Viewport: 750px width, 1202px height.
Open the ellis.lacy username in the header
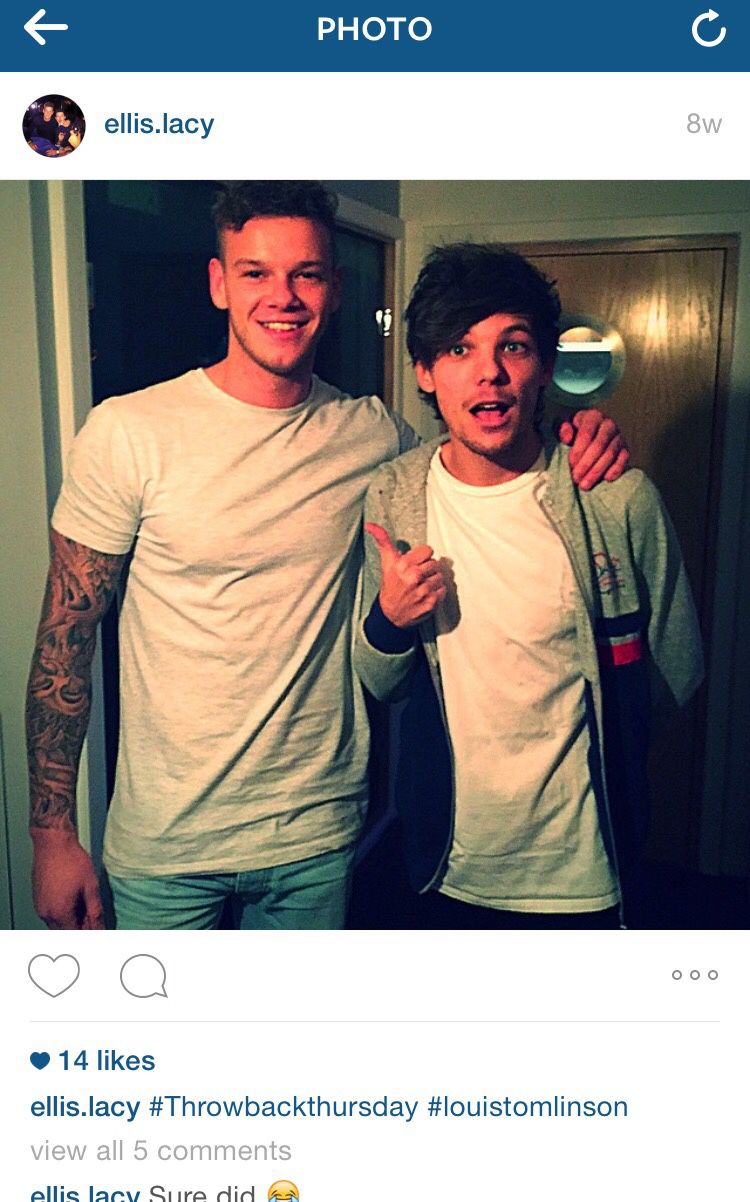(x=159, y=124)
